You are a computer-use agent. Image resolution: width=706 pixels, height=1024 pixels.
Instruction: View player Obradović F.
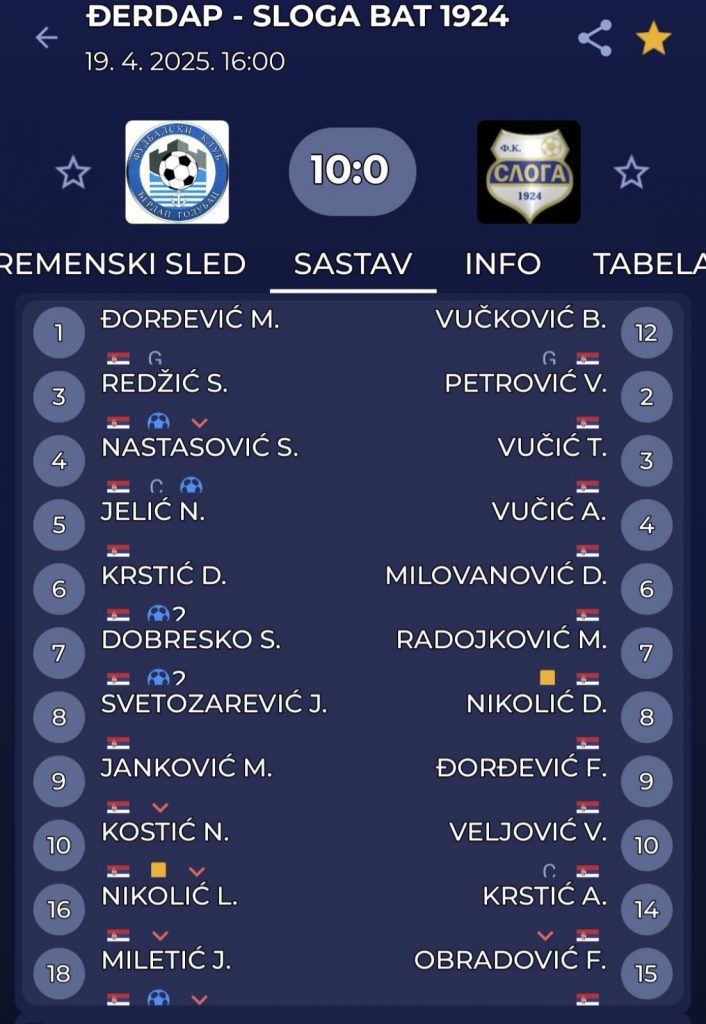[510, 960]
